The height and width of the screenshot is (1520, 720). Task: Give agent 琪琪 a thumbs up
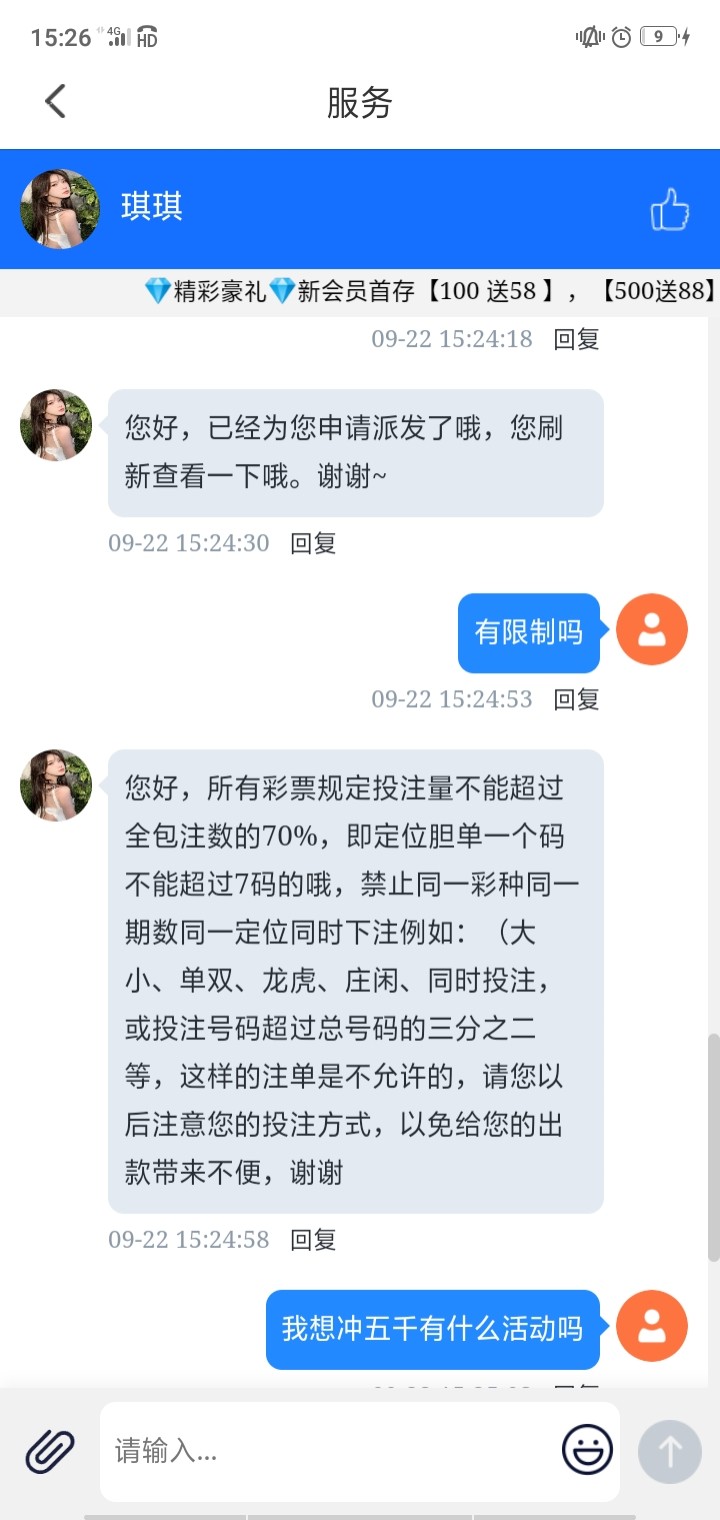tap(669, 210)
